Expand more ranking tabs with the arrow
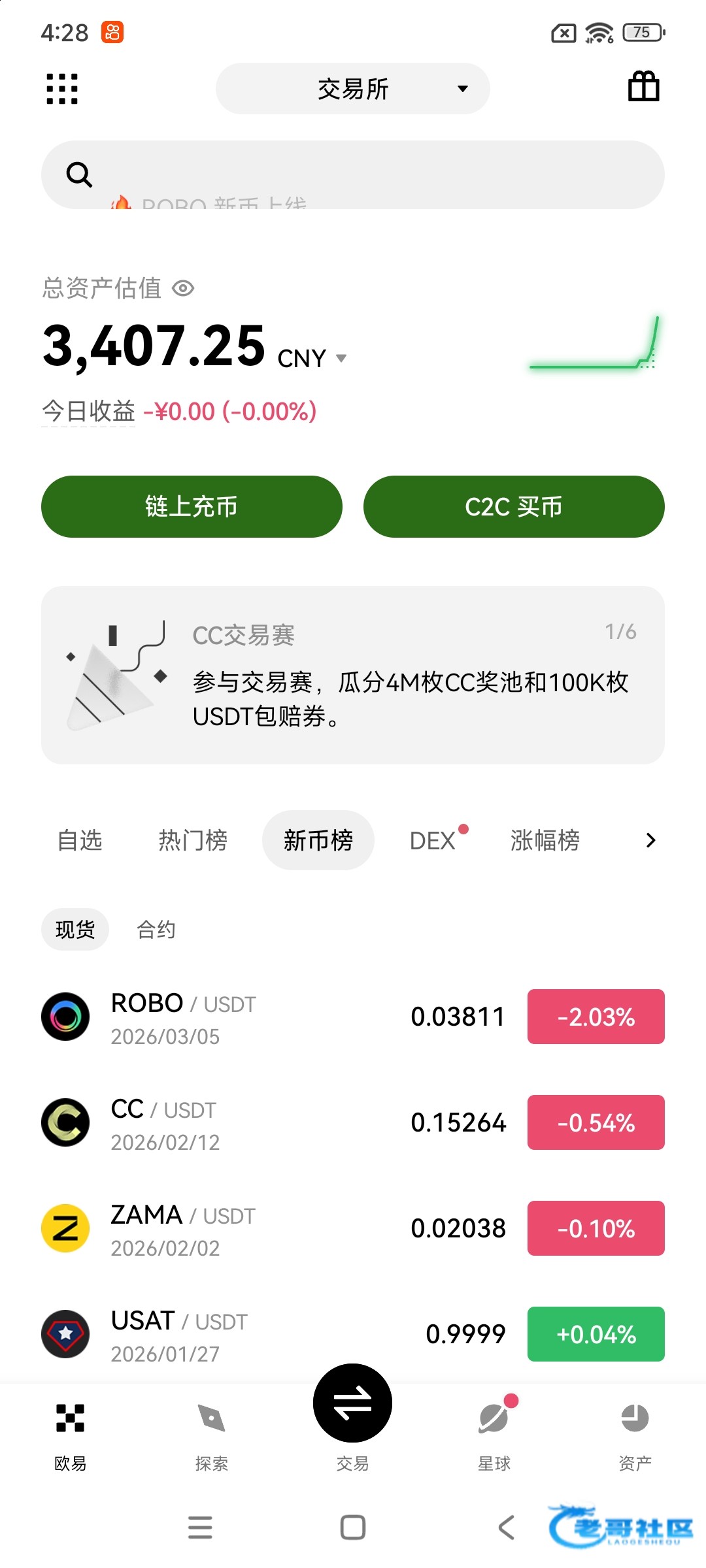 coord(650,840)
